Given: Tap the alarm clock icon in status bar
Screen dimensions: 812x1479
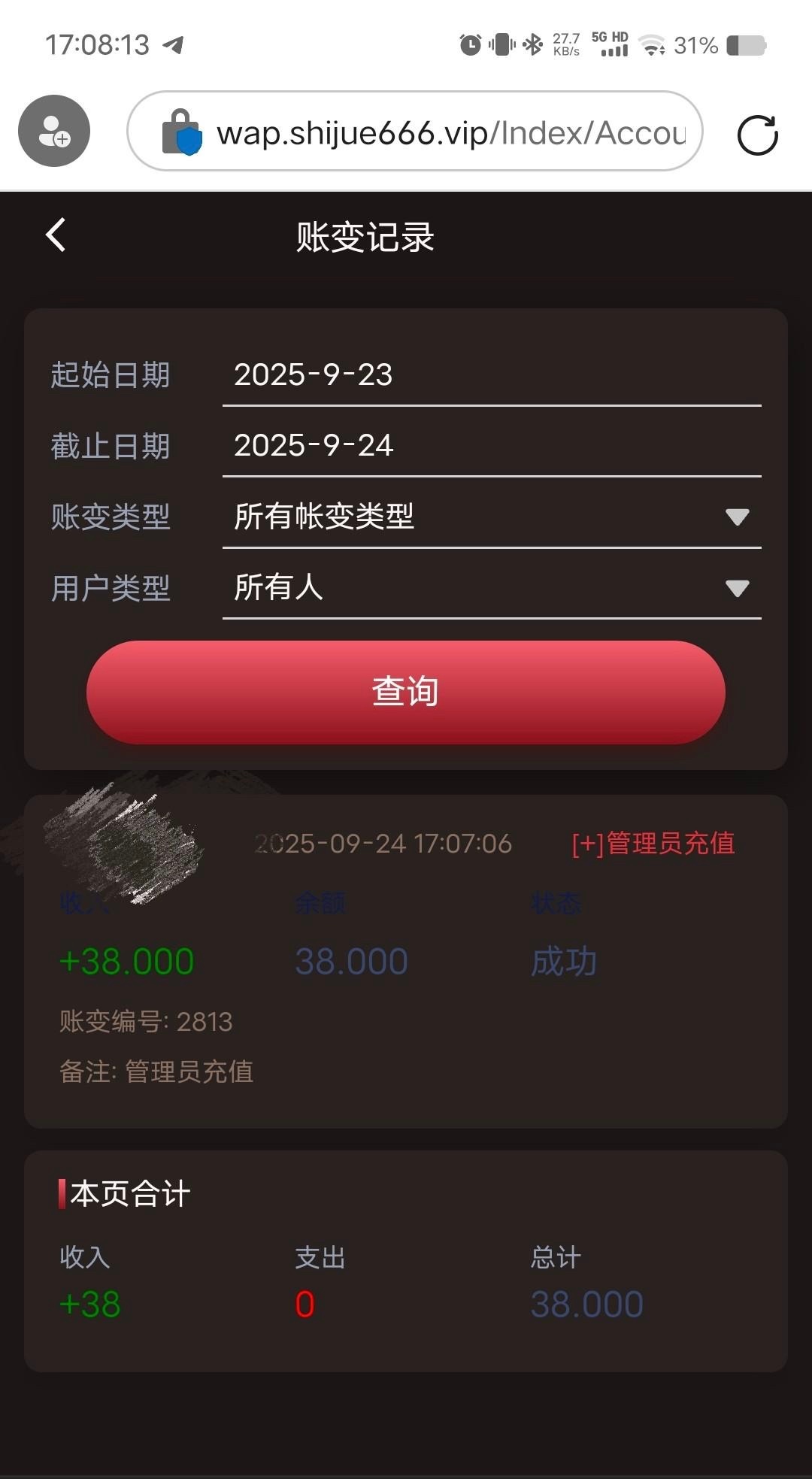Looking at the screenshot, I should click(470, 45).
